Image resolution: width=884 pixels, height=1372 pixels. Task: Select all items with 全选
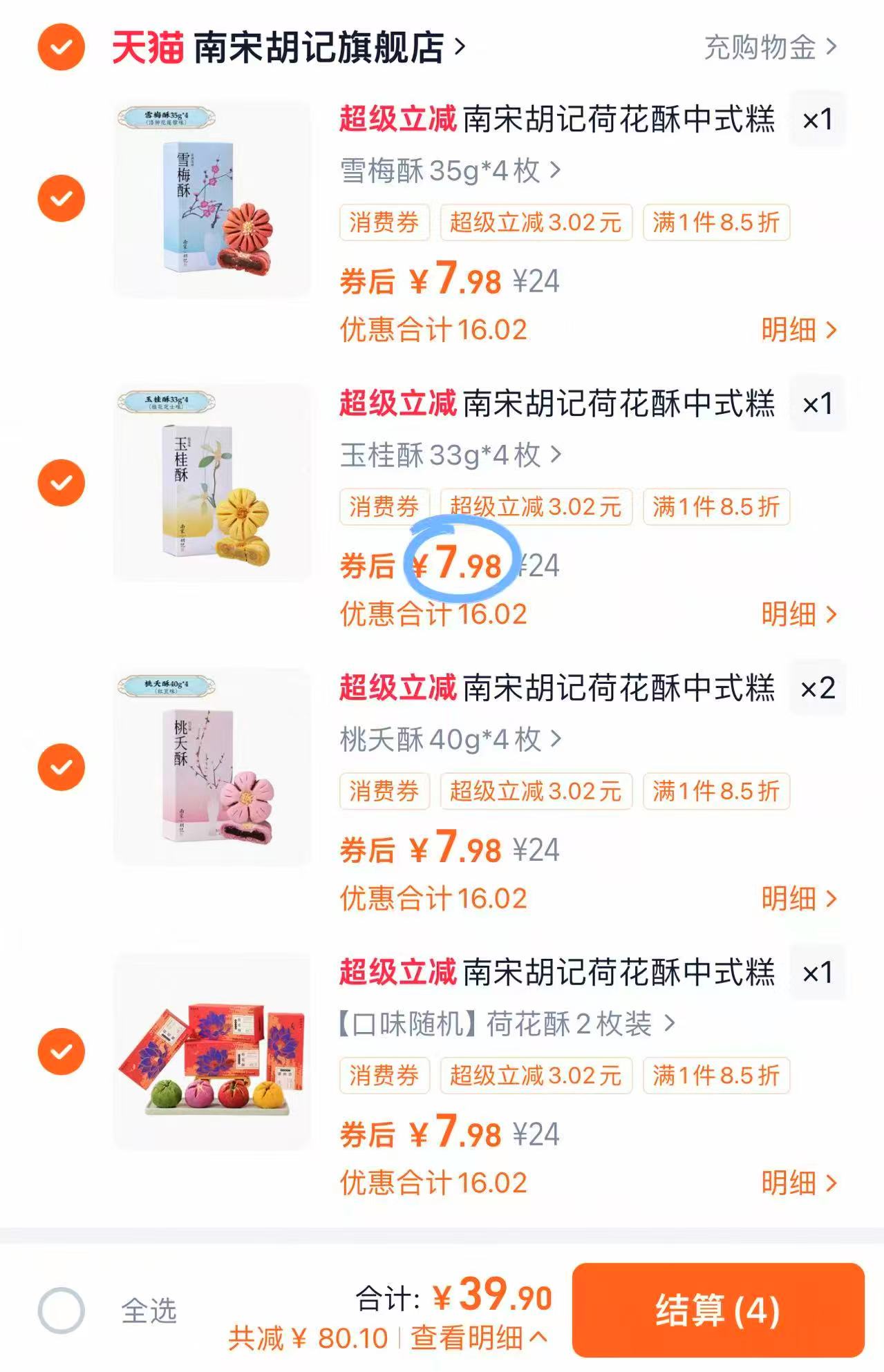tap(61, 1311)
